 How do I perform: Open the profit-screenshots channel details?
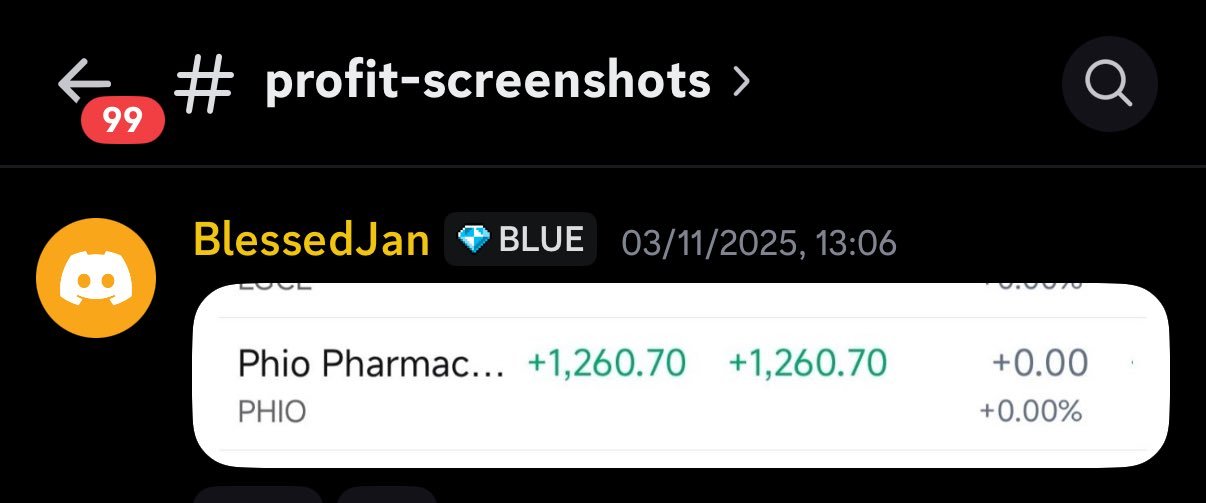click(x=487, y=83)
